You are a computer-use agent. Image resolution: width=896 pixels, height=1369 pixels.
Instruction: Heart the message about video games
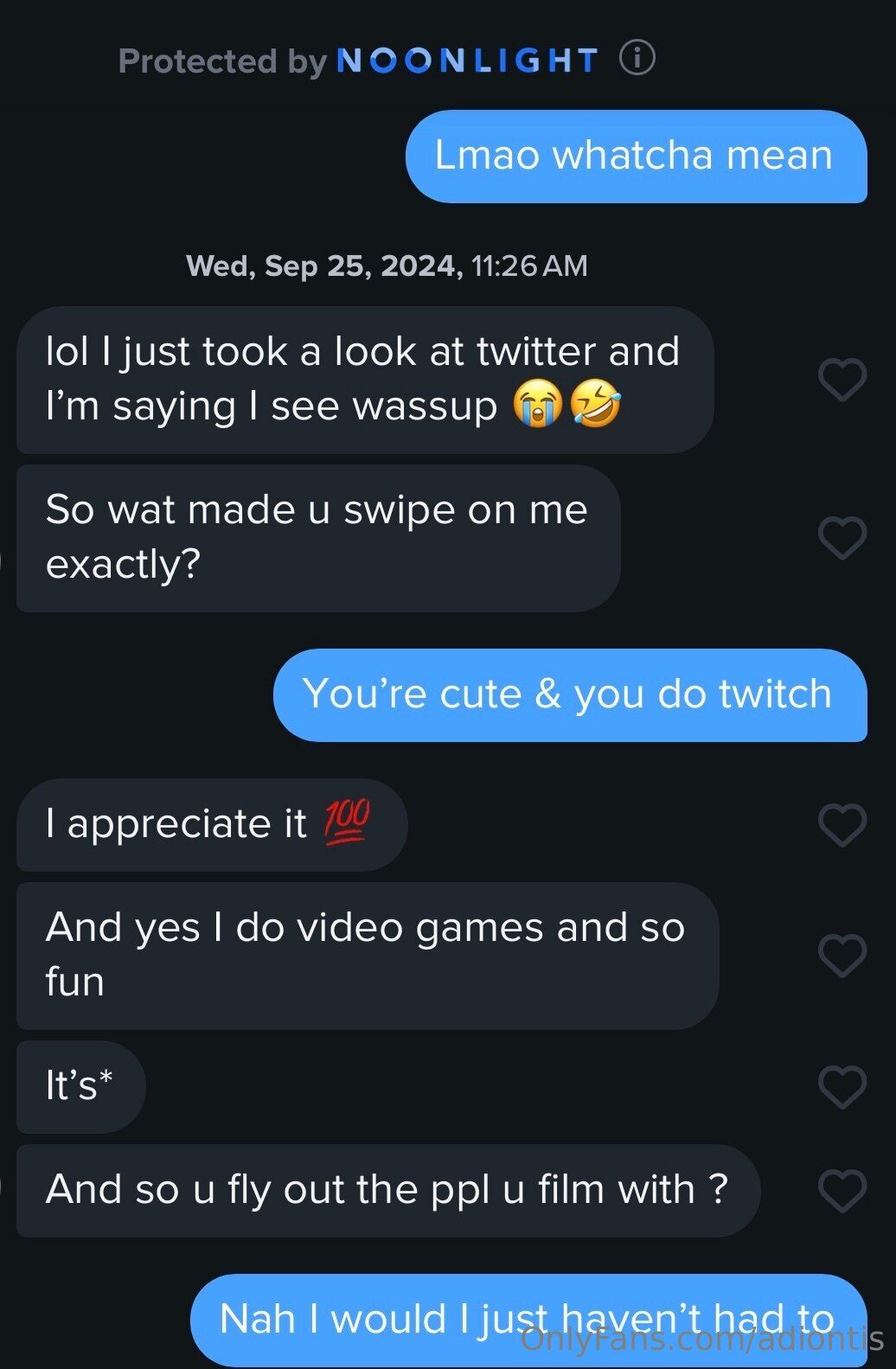click(x=842, y=956)
